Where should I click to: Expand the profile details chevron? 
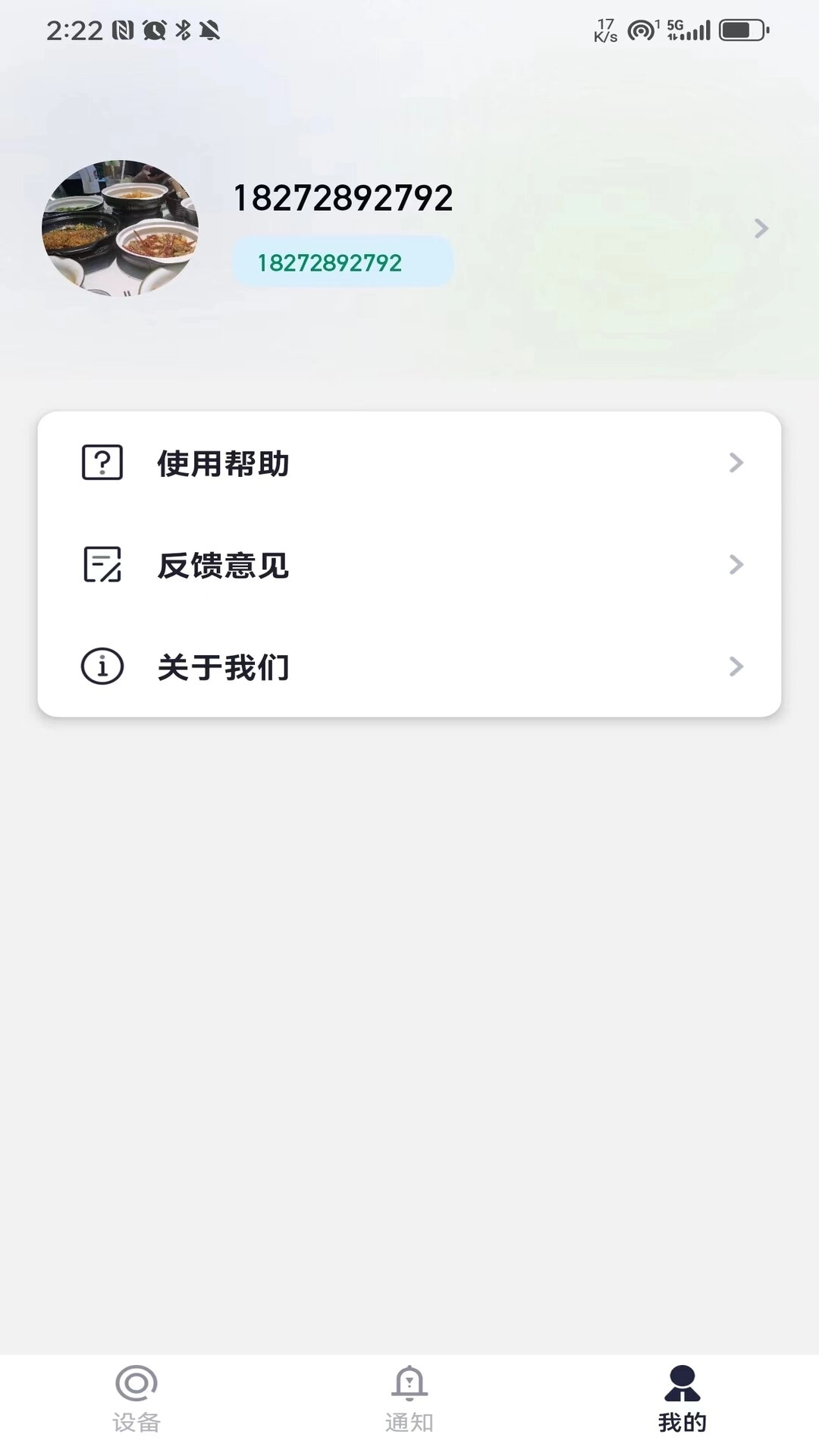point(761,228)
